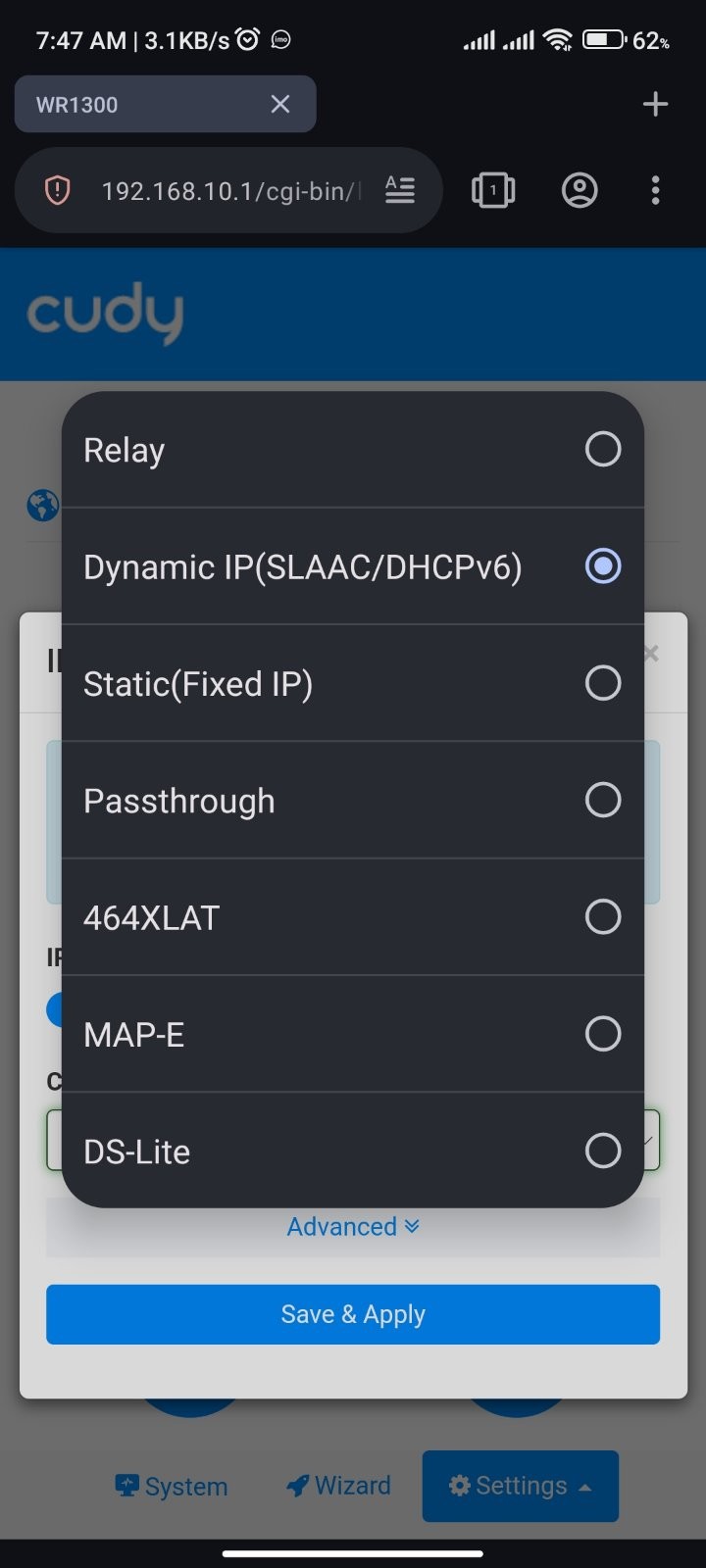Select the Relay option
The image size is (706, 1568).
(x=352, y=450)
